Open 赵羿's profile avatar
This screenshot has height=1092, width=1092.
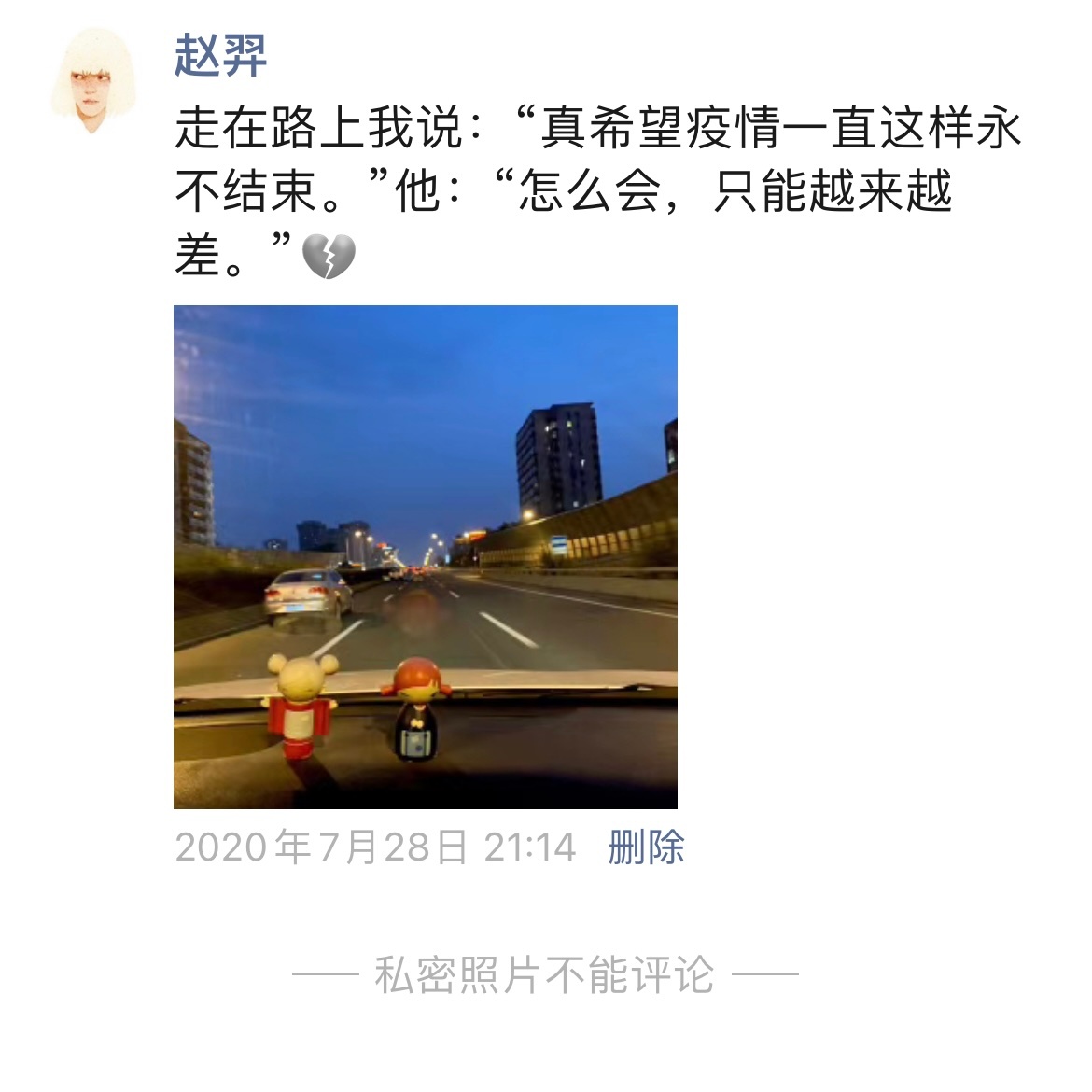(x=92, y=80)
